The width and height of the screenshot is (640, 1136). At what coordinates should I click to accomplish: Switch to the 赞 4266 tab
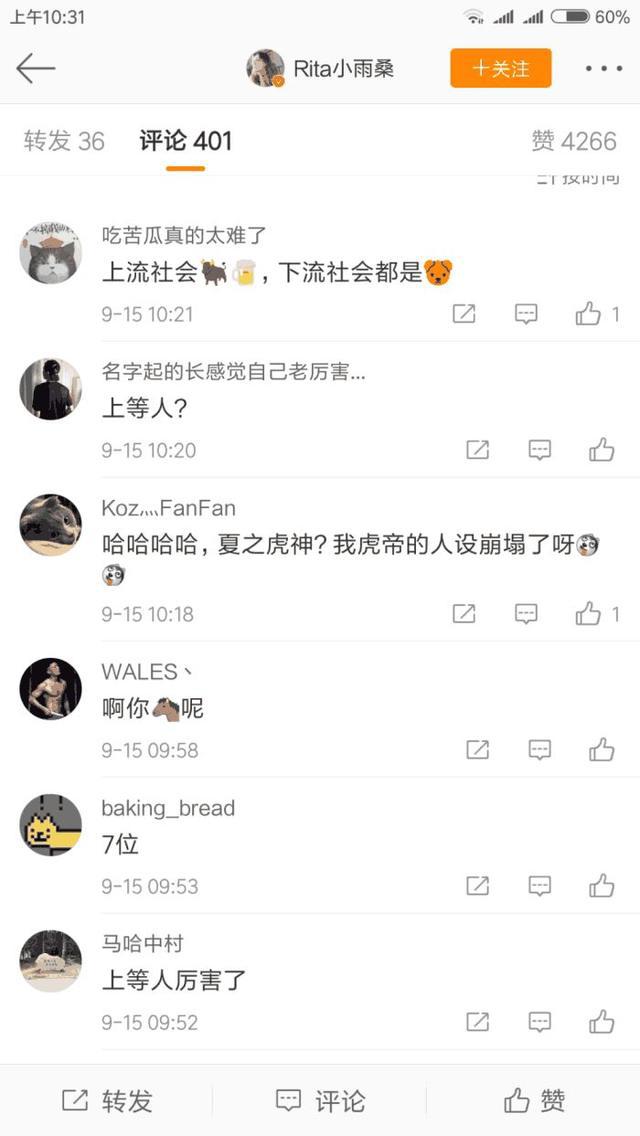point(574,141)
